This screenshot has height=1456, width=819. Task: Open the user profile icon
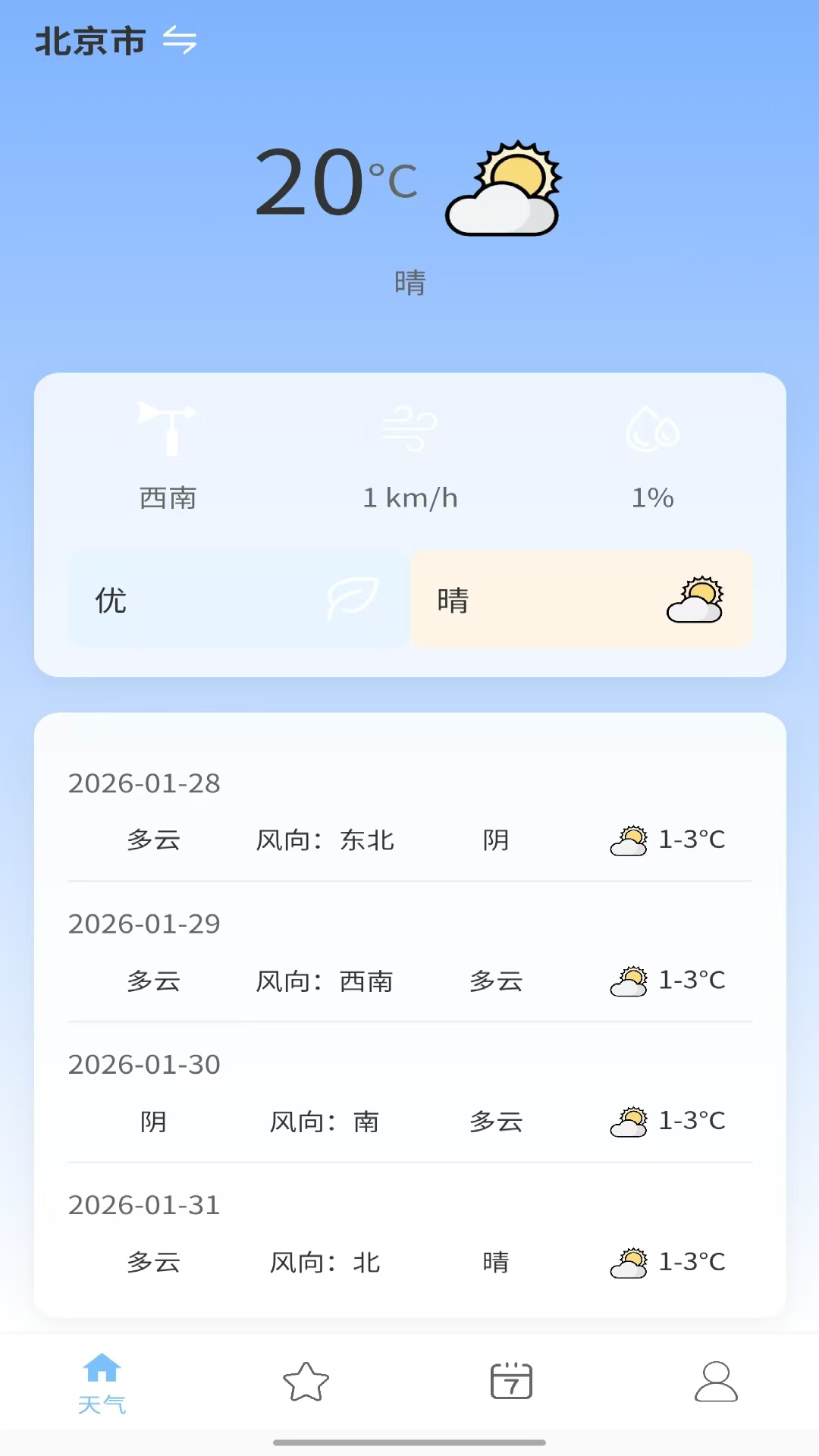point(717,1382)
